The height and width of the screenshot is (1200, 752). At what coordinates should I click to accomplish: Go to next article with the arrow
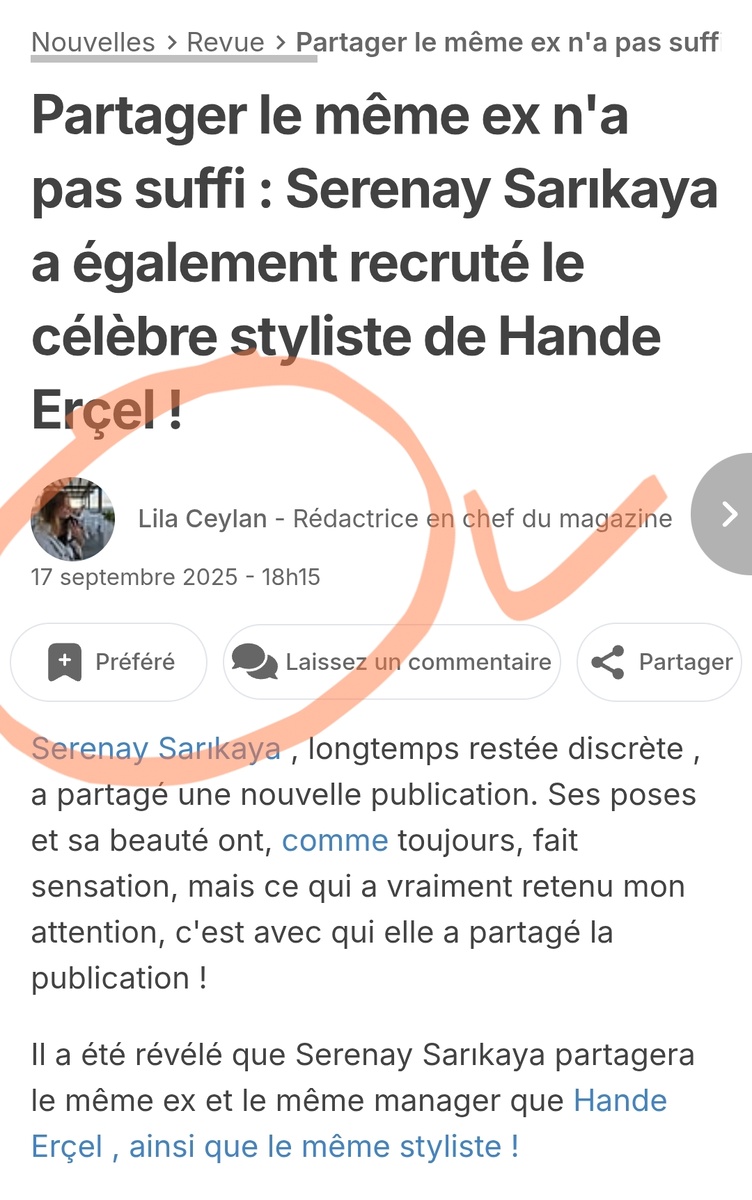tap(730, 515)
